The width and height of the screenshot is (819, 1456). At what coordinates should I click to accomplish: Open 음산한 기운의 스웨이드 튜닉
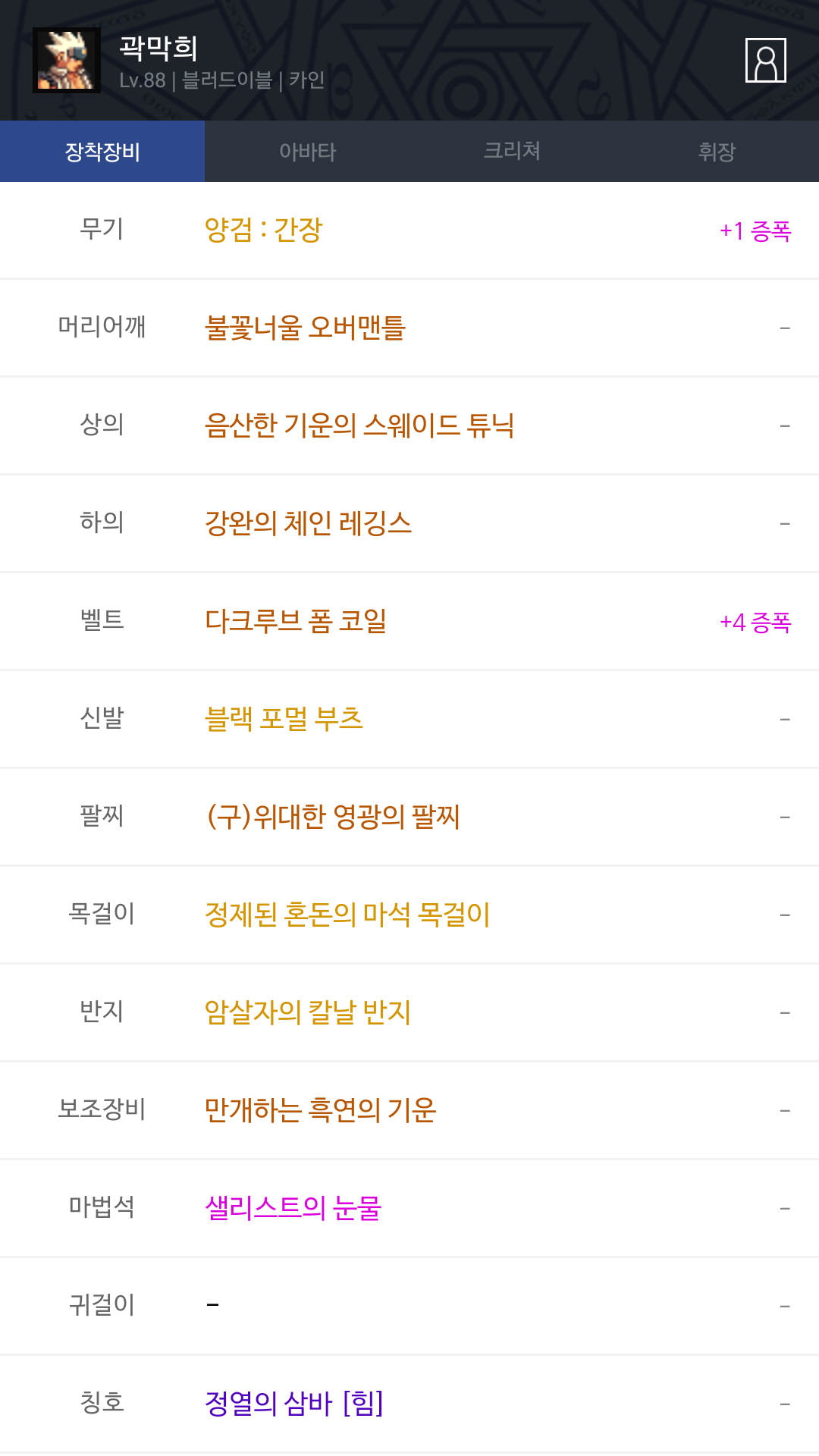point(359,425)
